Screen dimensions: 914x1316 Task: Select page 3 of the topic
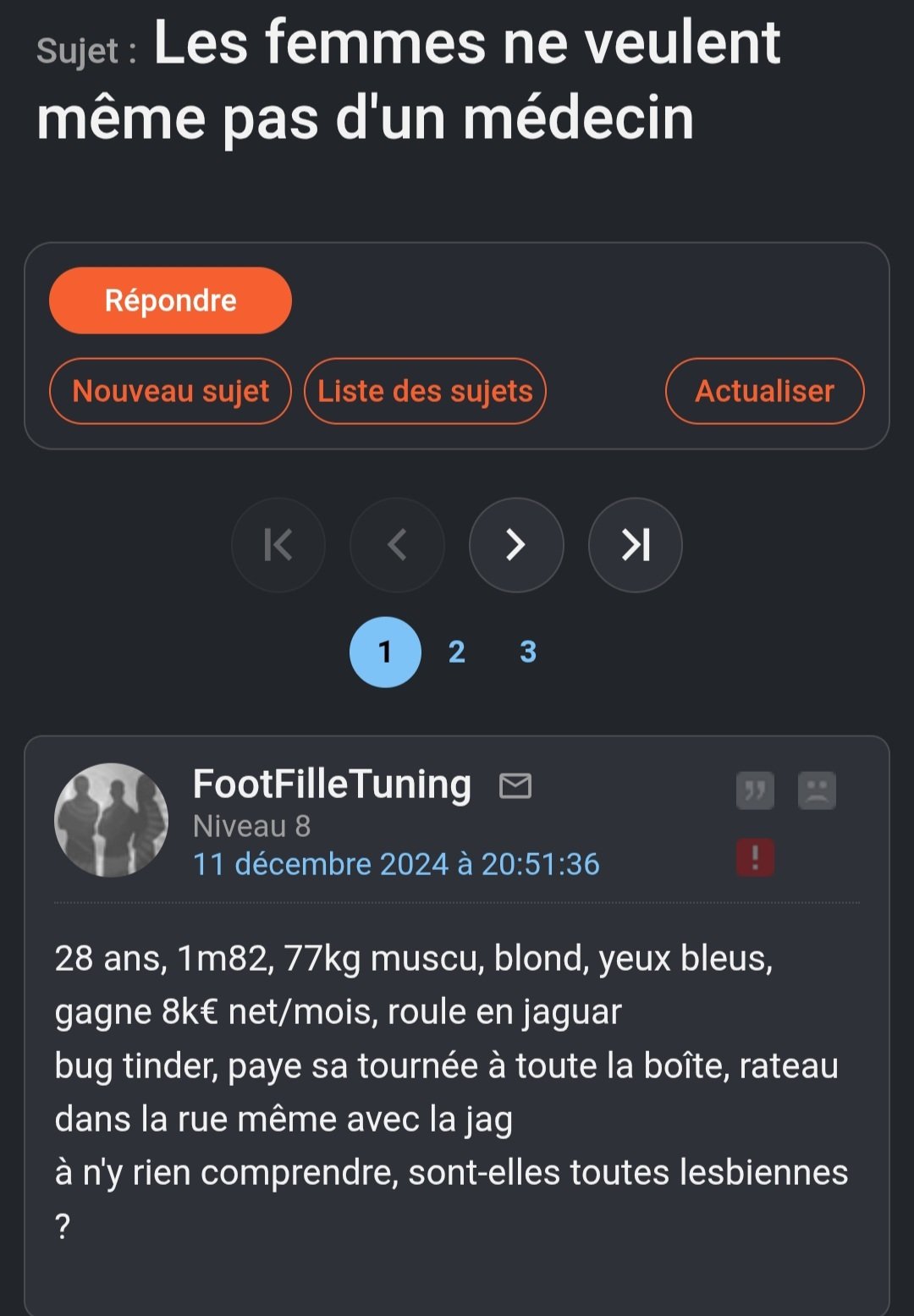point(528,652)
